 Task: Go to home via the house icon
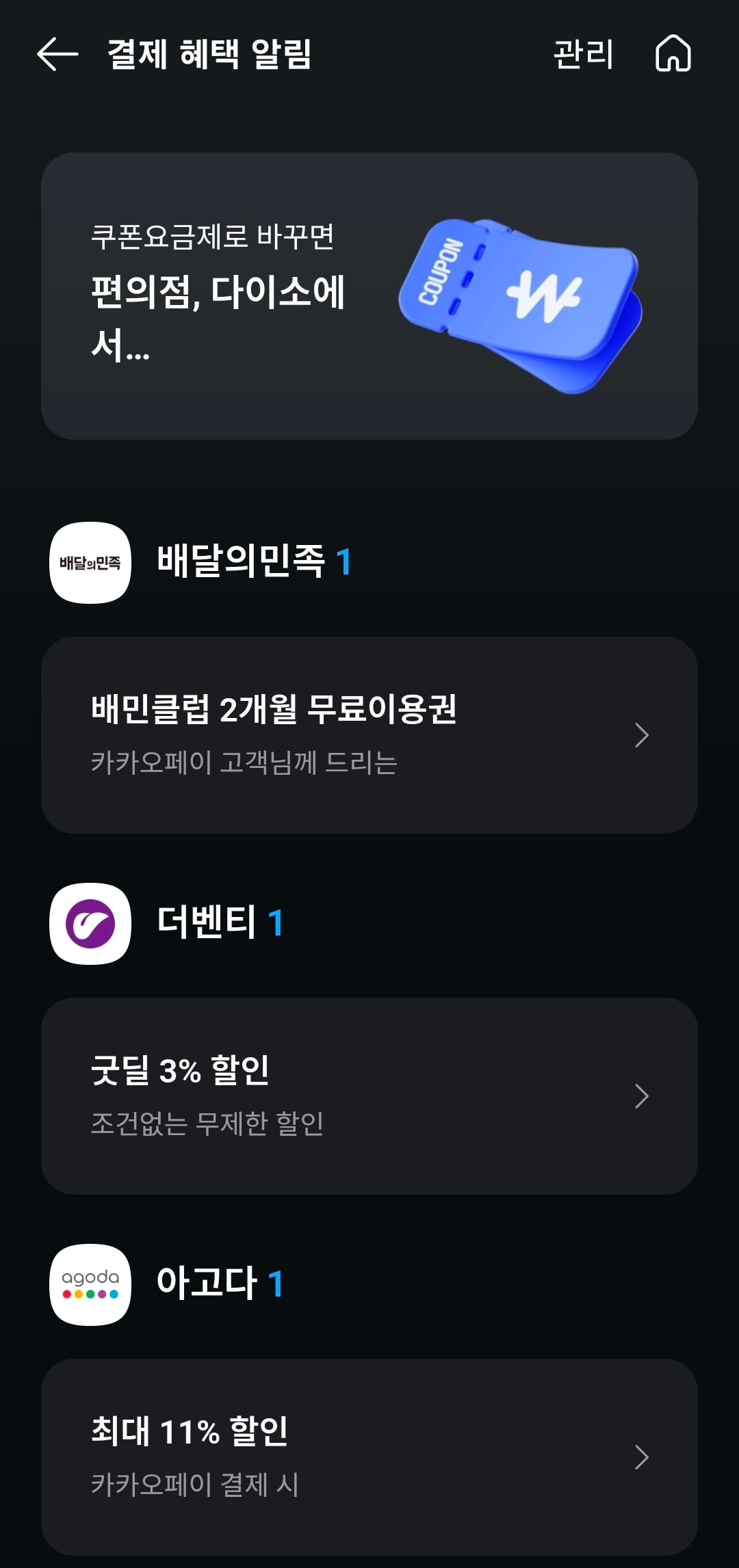coord(673,54)
